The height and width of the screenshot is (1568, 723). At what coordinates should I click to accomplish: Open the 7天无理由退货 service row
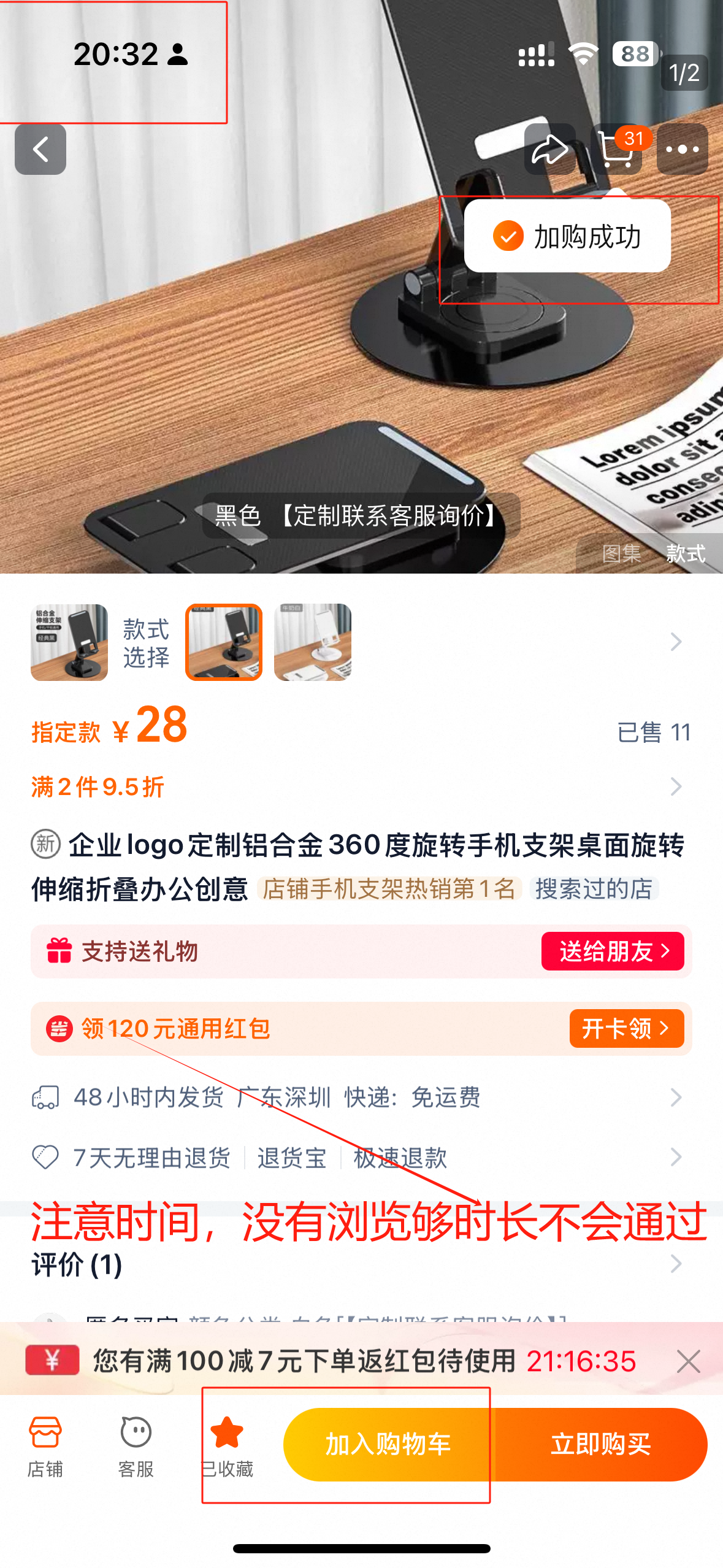(x=361, y=1158)
